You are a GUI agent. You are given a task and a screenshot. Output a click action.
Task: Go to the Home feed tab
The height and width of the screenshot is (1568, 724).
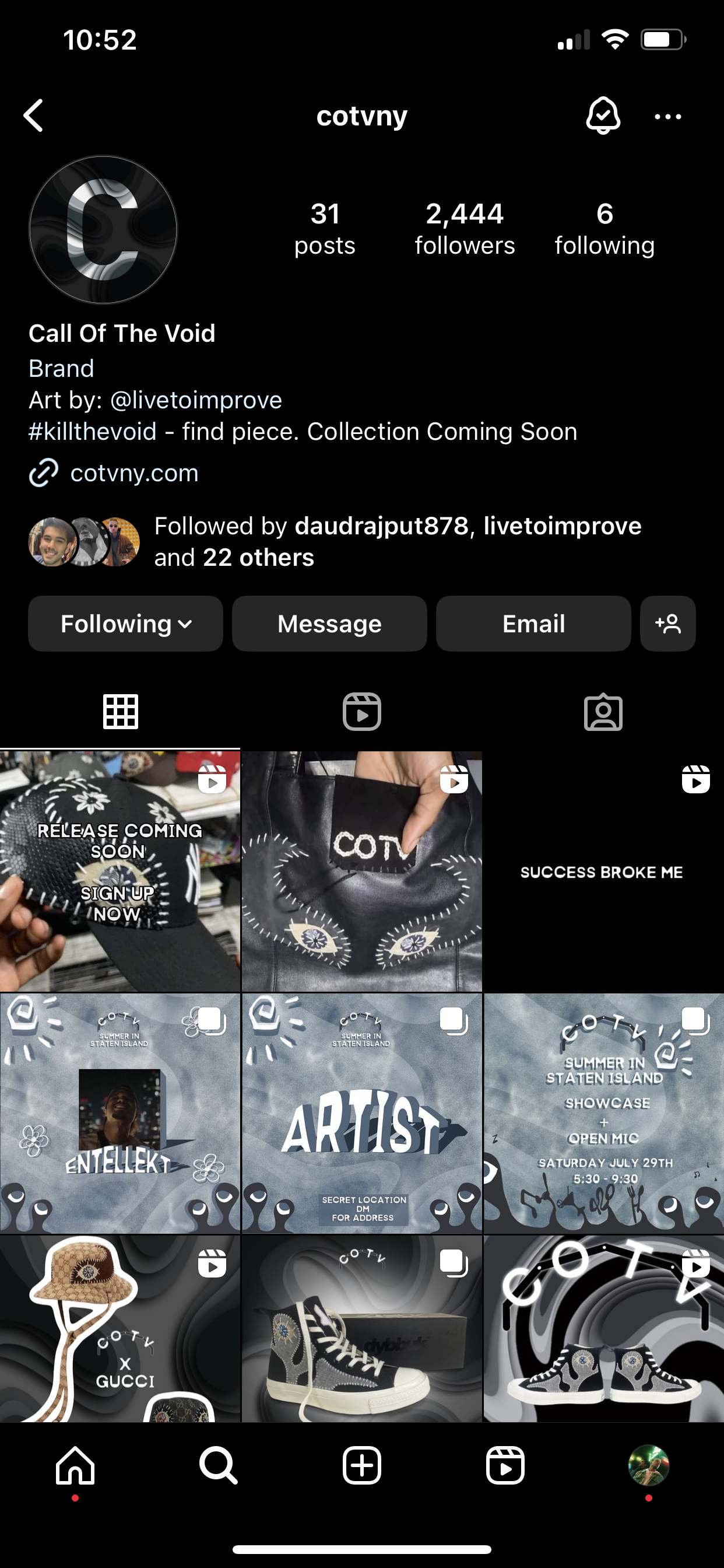pyautogui.click(x=75, y=1465)
